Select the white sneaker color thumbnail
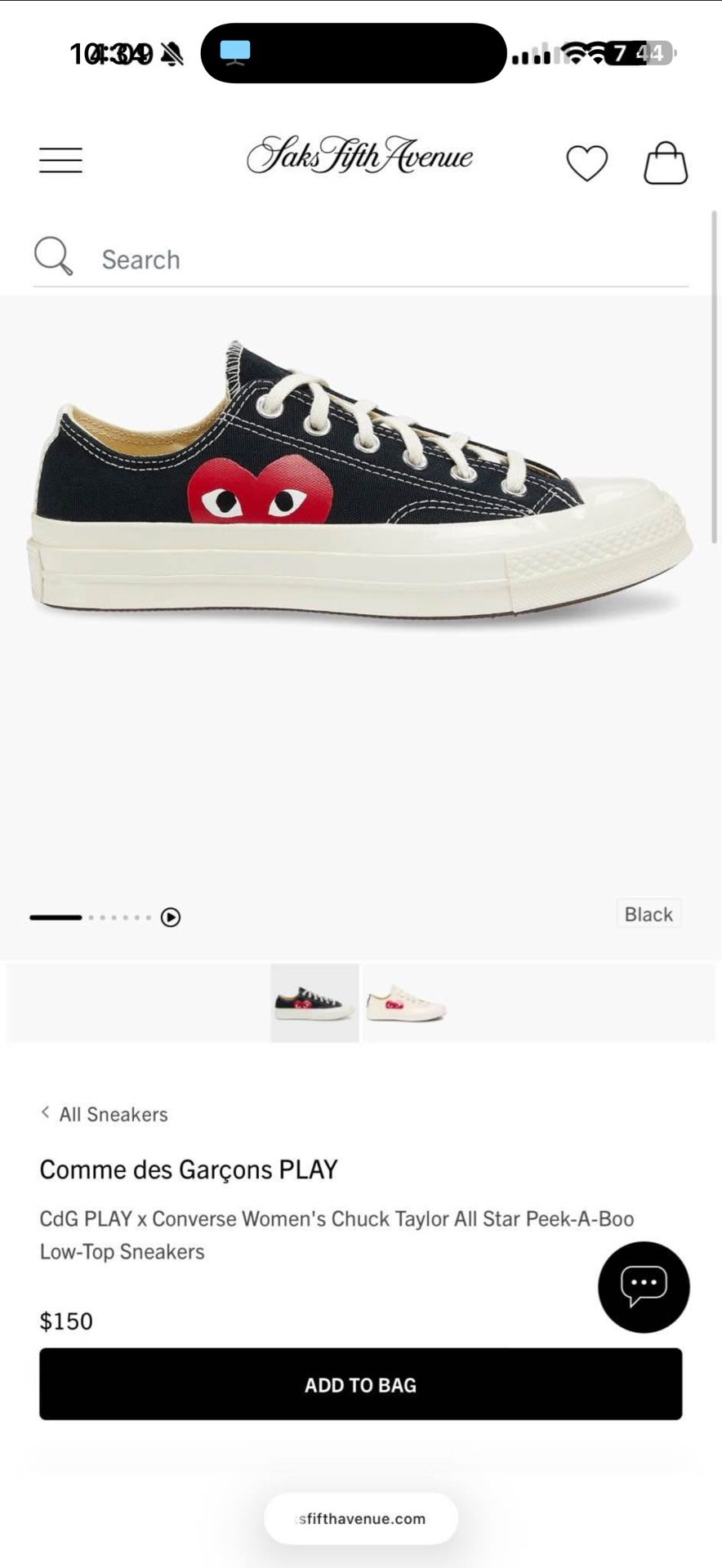Viewport: 722px width, 1568px height. pyautogui.click(x=406, y=1003)
